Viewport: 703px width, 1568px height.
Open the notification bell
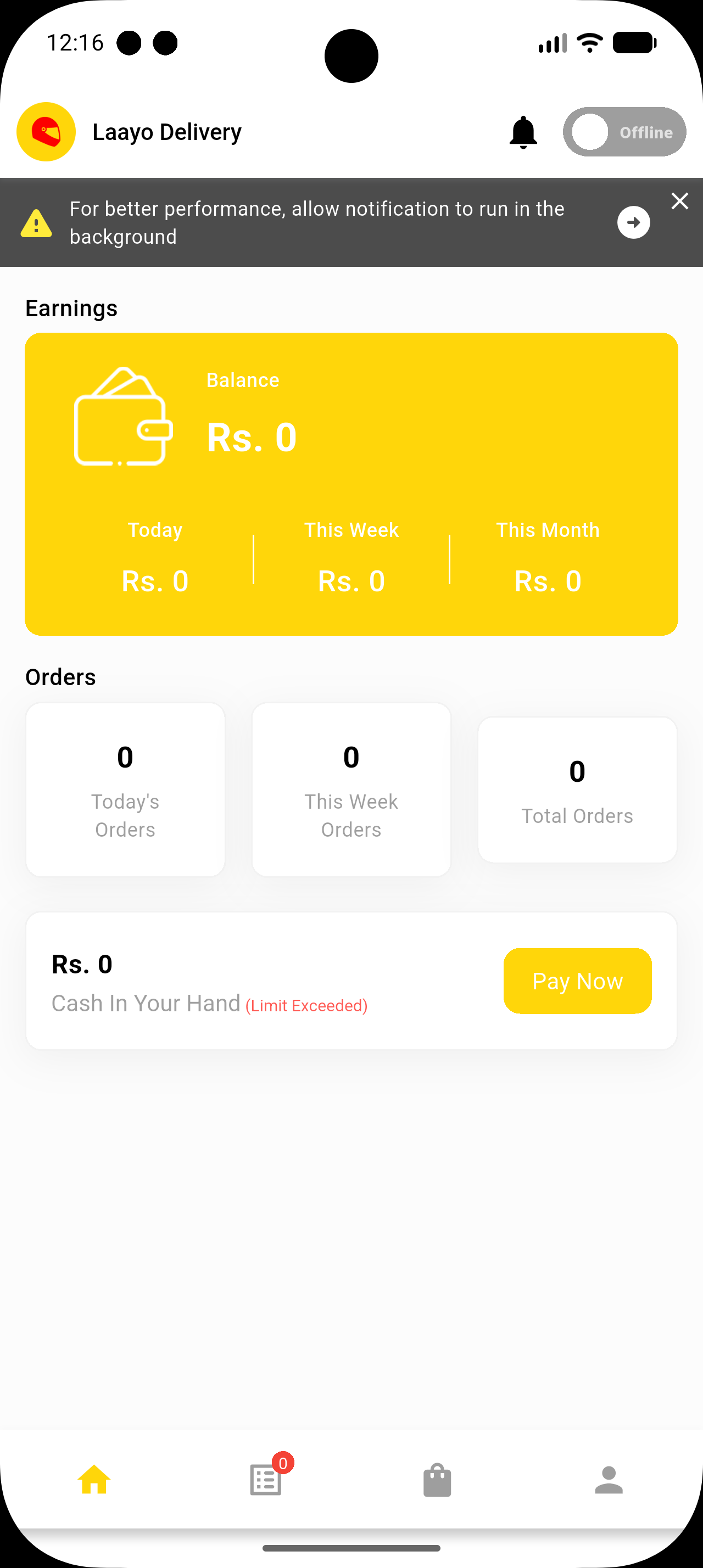[523, 131]
